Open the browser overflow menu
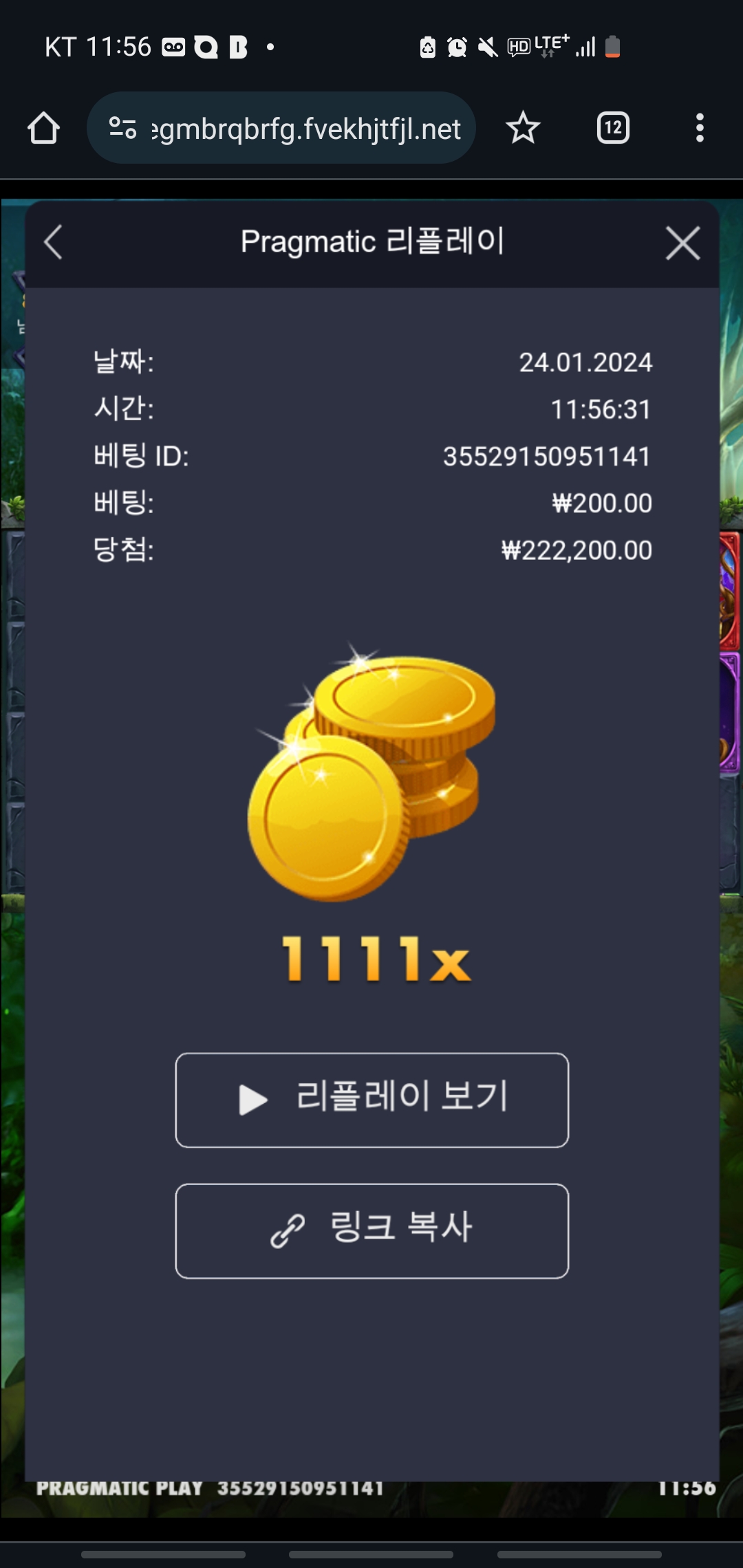 [x=700, y=129]
